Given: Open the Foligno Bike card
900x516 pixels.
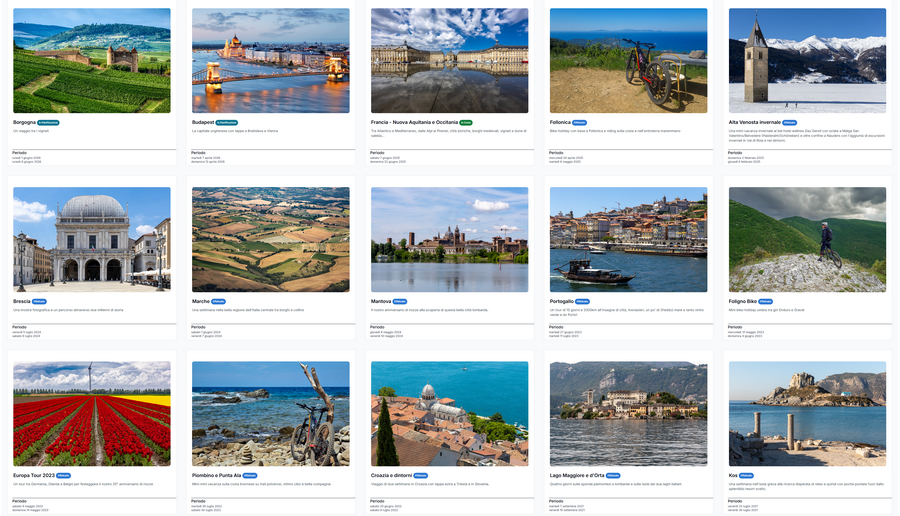Looking at the screenshot, I should click(807, 239).
